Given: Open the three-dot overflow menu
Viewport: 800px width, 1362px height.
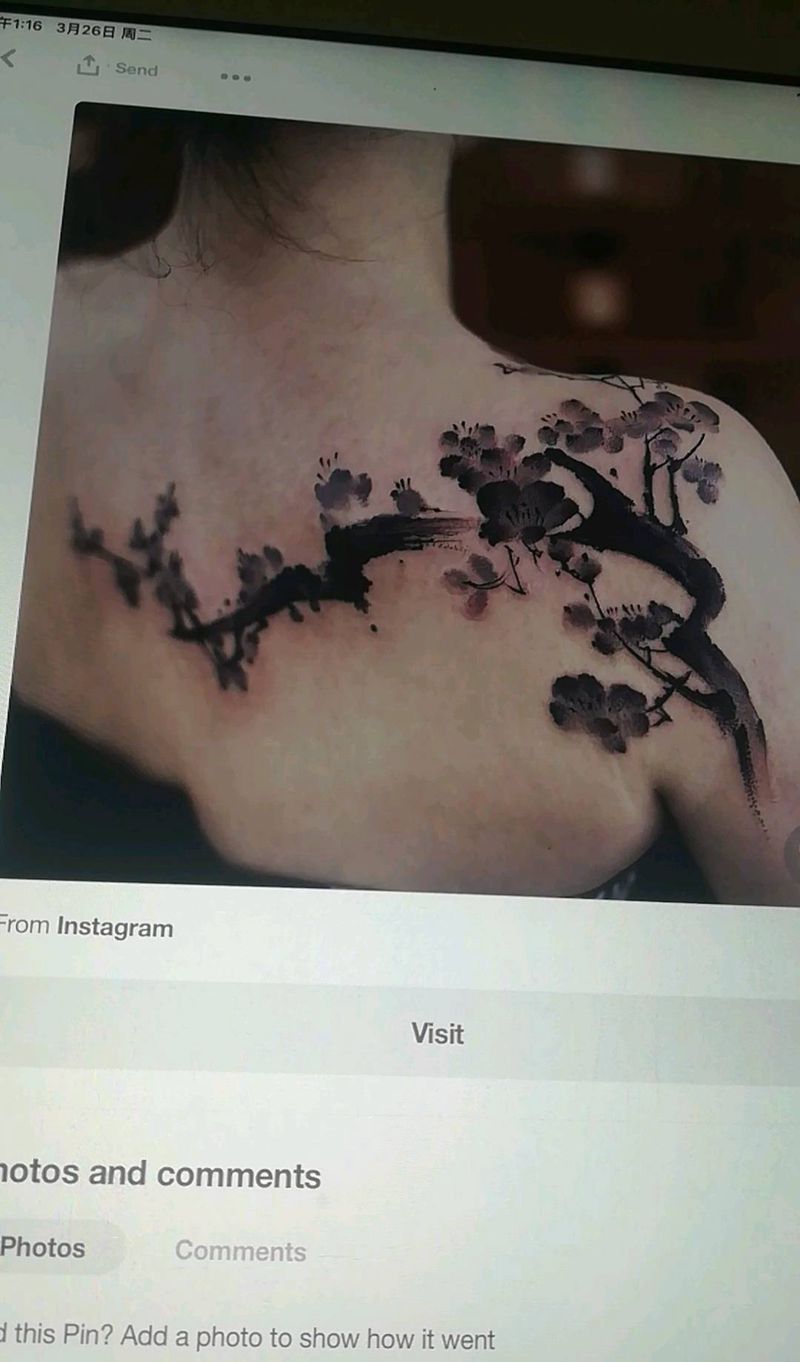Looking at the screenshot, I should tap(235, 76).
